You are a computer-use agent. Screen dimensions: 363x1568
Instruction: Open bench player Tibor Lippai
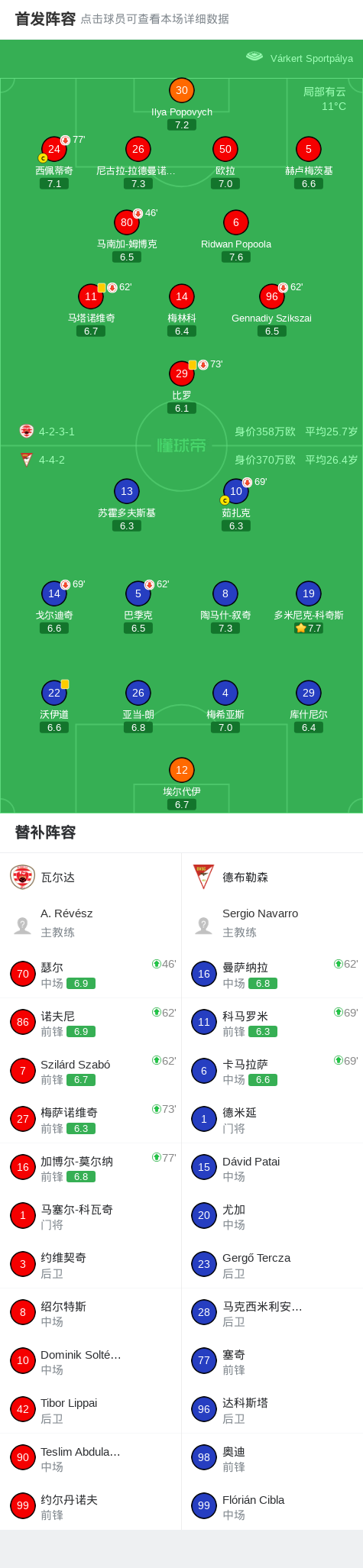pos(90,1409)
